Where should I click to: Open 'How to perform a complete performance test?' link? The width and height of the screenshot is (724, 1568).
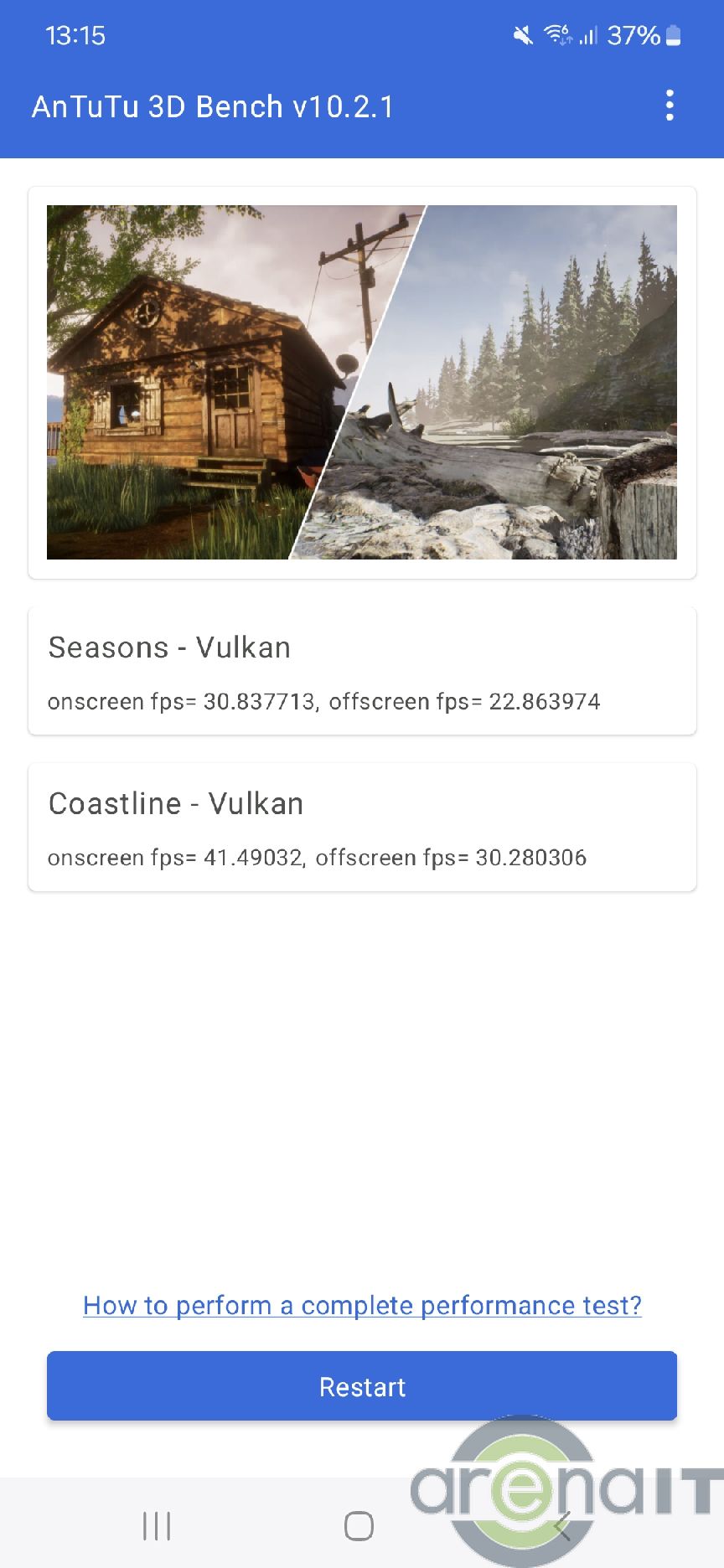362,1305
